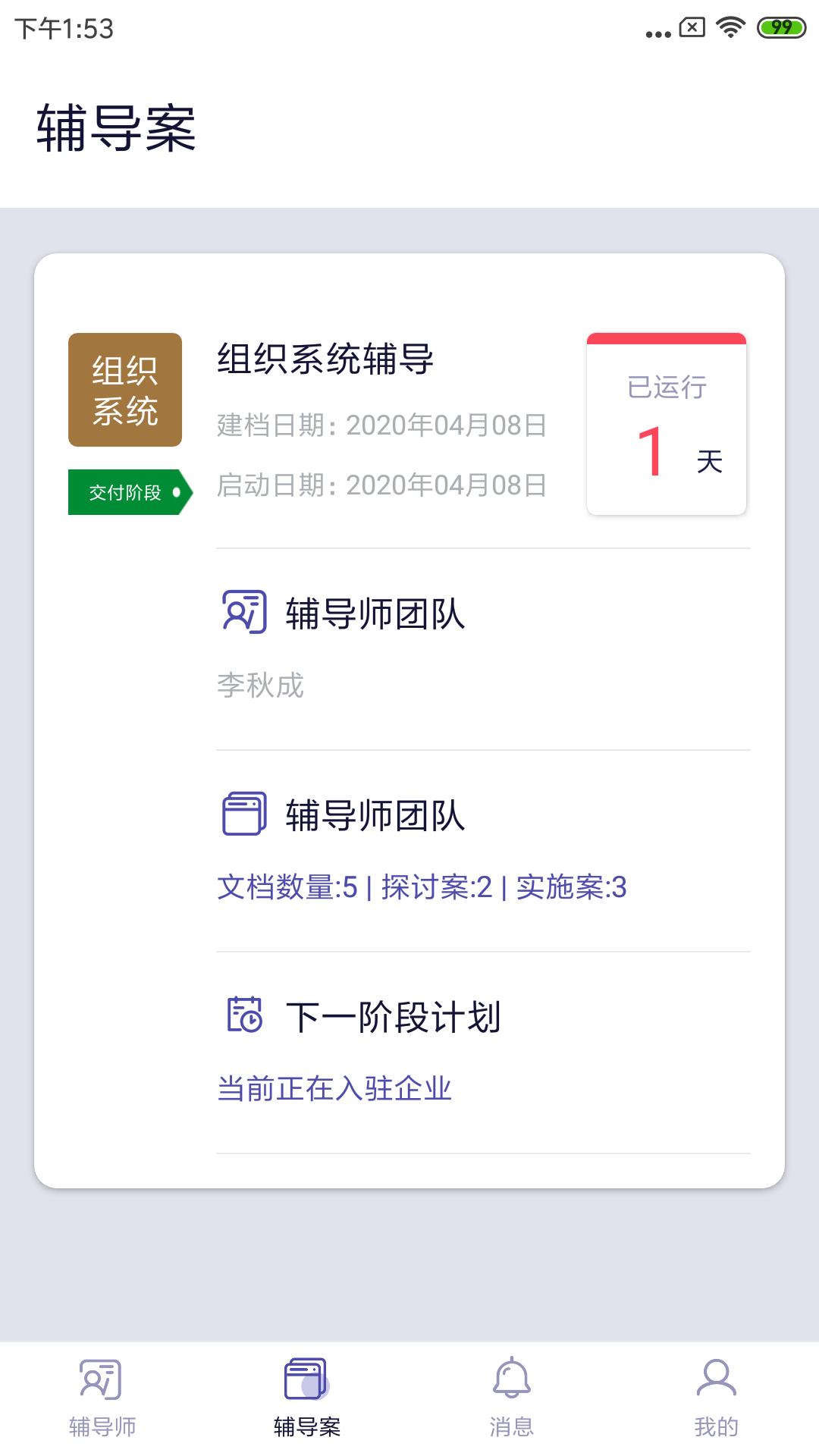Tap the 当前正在入驻企业 plan text

coord(332,1087)
